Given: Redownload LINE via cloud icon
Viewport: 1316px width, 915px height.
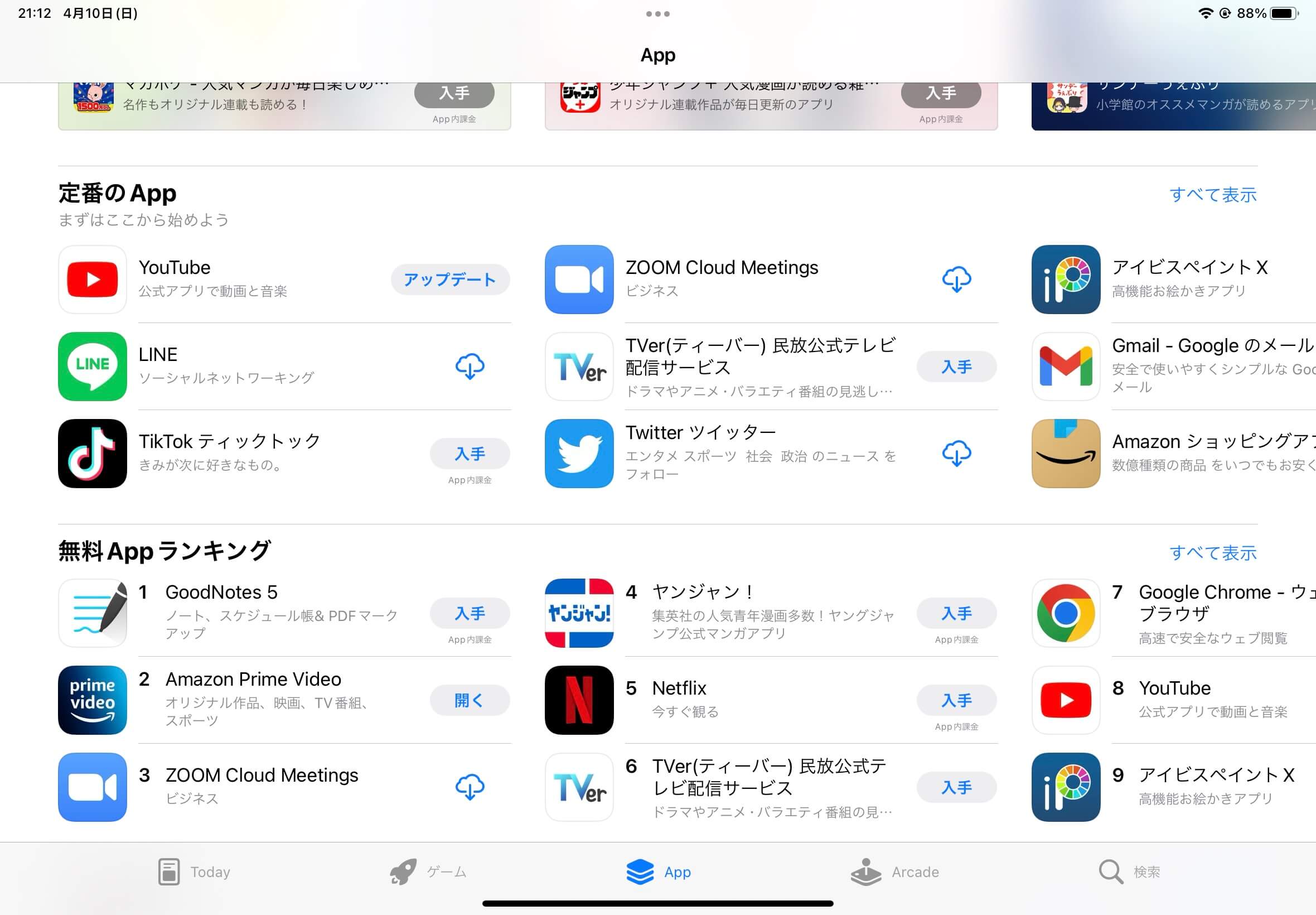Looking at the screenshot, I should [469, 367].
